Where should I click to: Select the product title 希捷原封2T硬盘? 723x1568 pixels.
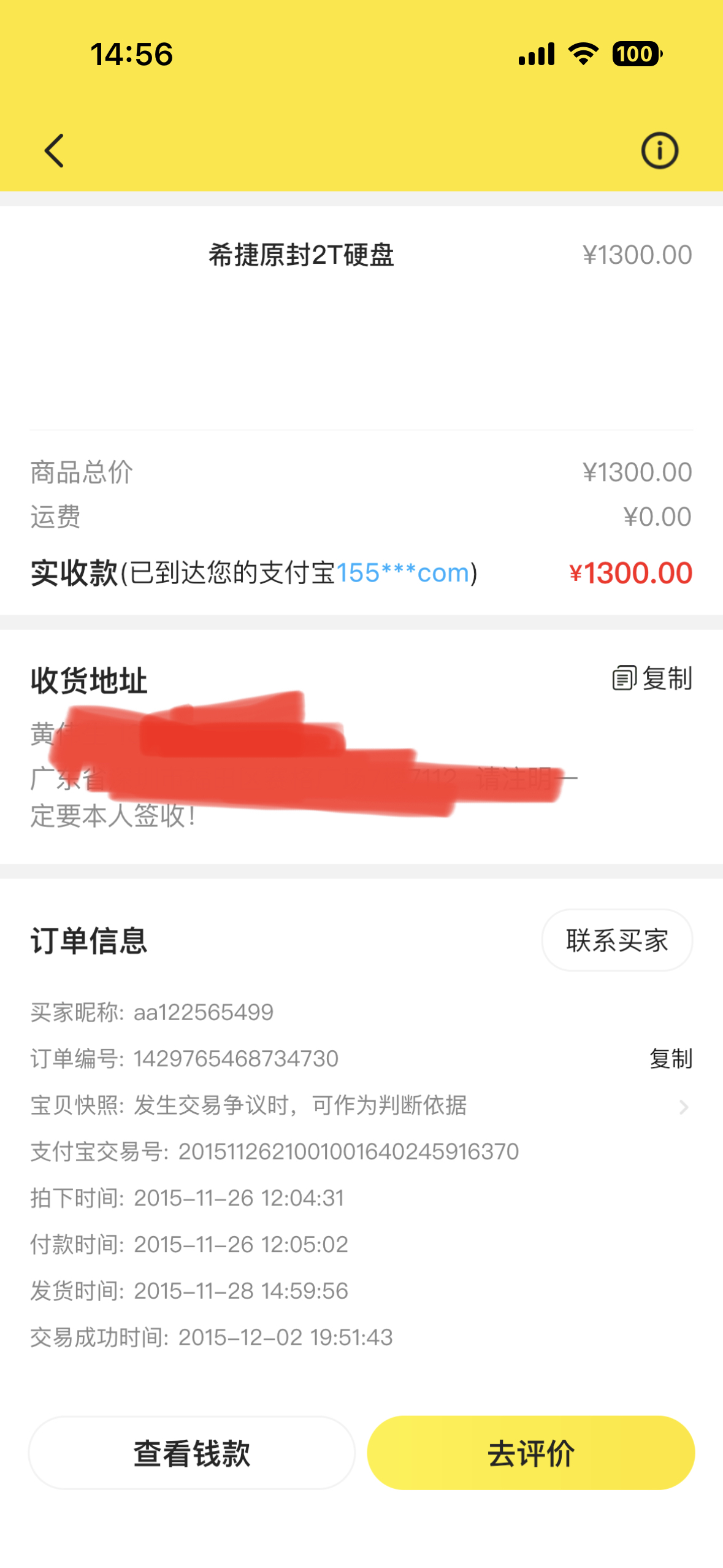[300, 255]
